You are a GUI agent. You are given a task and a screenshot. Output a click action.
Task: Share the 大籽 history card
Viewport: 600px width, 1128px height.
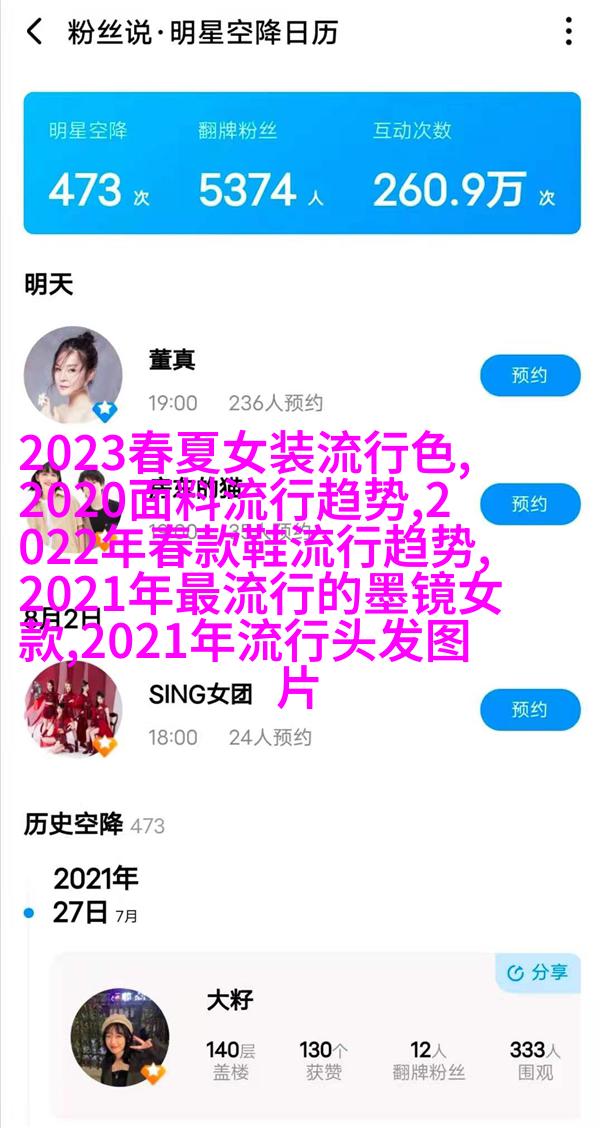[x=539, y=972]
